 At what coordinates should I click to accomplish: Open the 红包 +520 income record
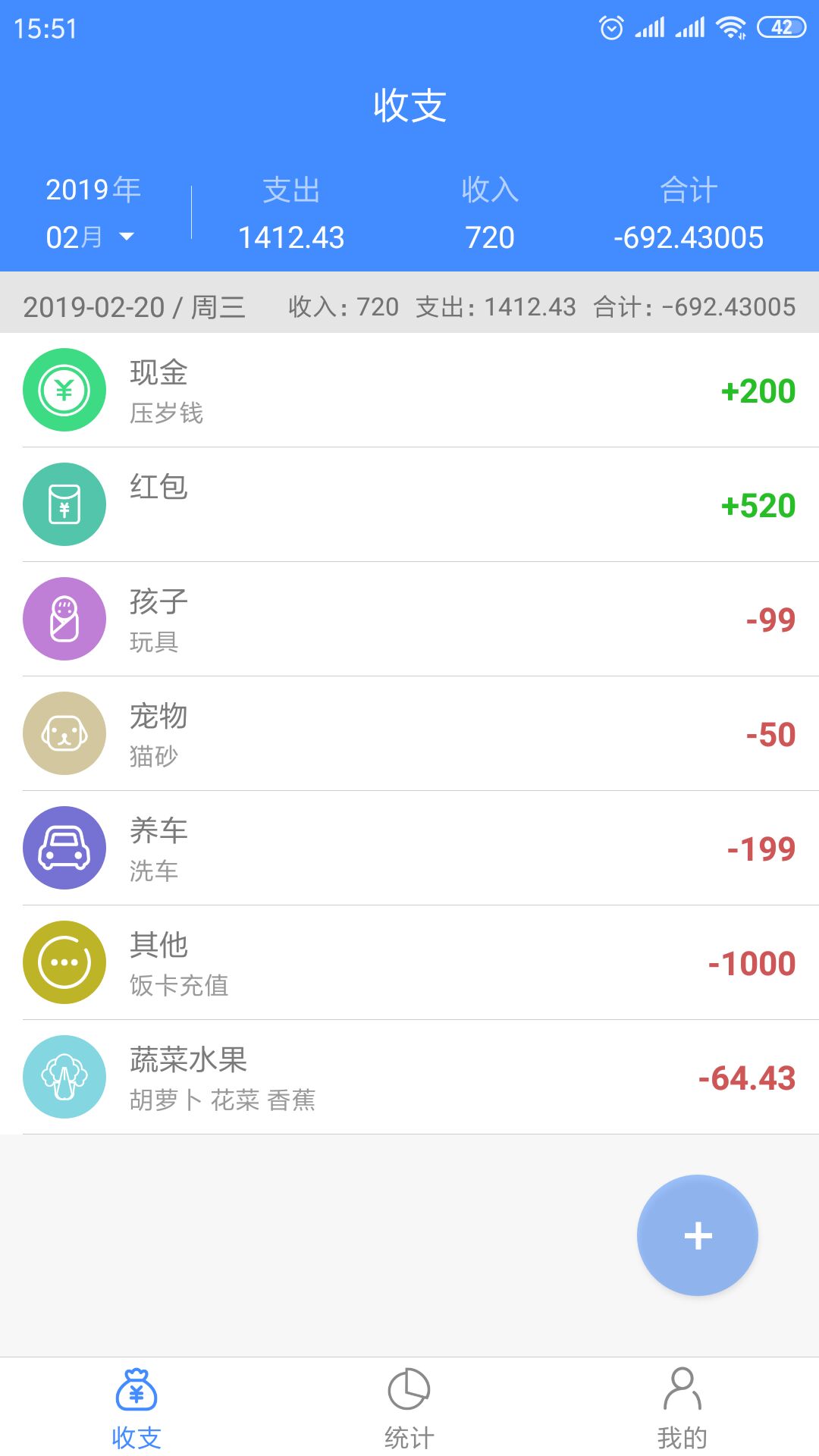coord(409,504)
